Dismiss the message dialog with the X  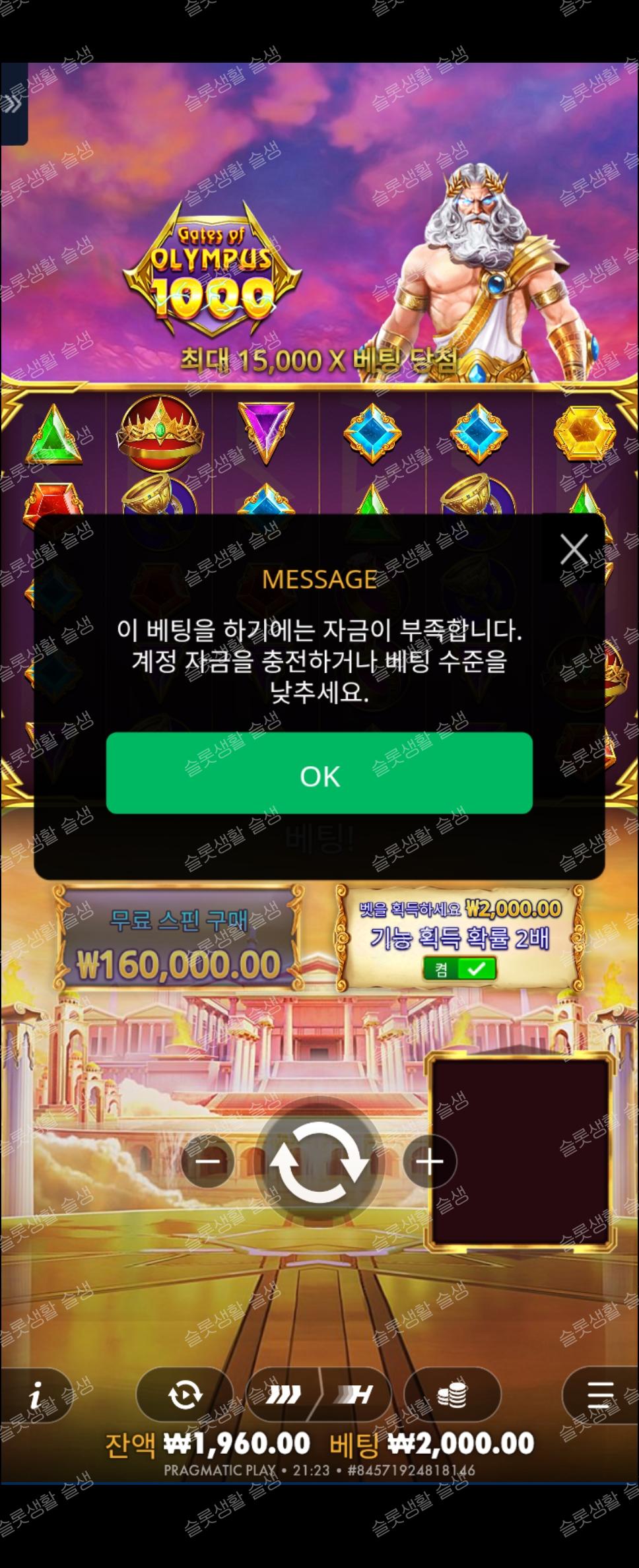point(574,549)
